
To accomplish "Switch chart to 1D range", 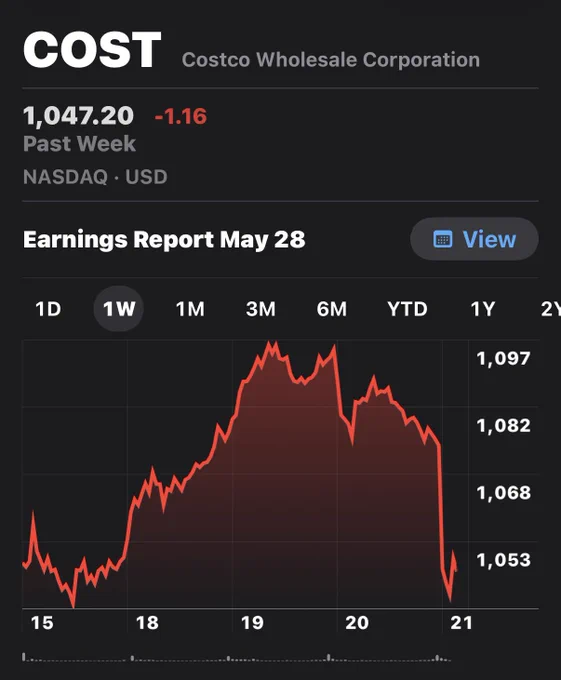I will (x=48, y=309).
